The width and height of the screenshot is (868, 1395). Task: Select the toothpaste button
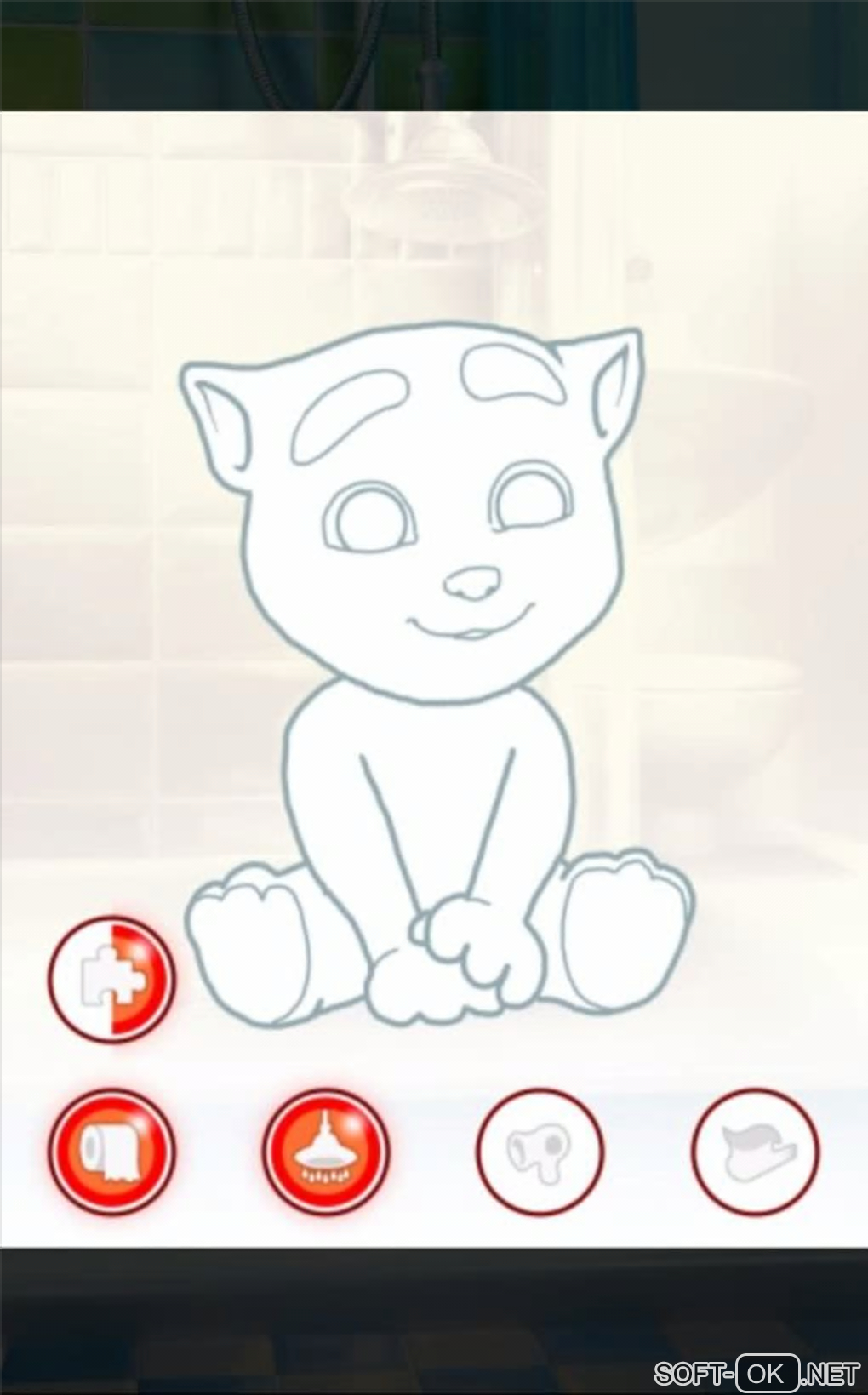755,1152
